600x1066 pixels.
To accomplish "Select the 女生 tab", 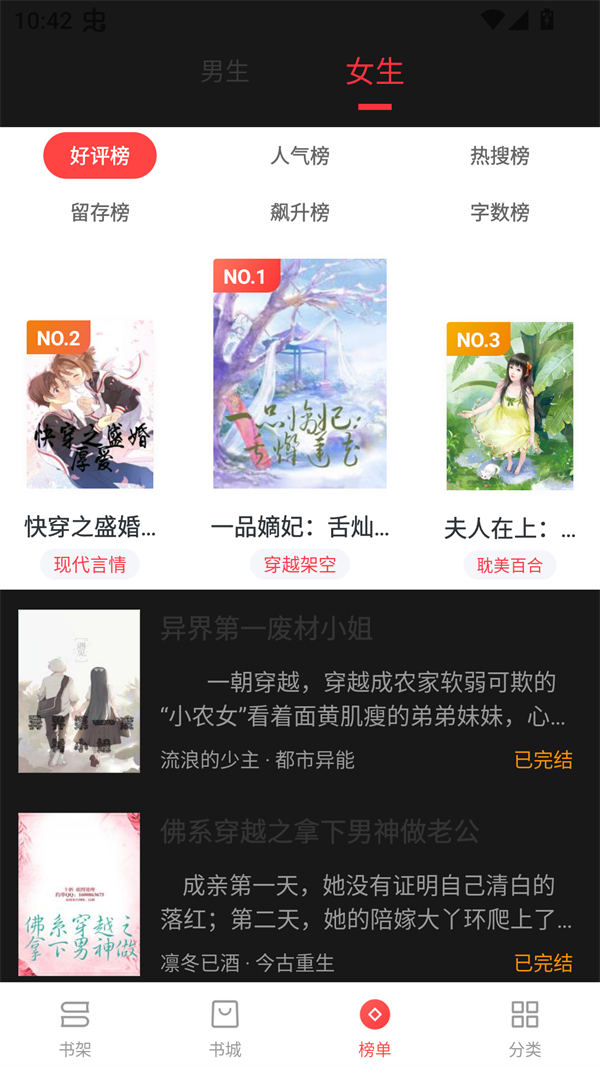I will [x=374, y=72].
